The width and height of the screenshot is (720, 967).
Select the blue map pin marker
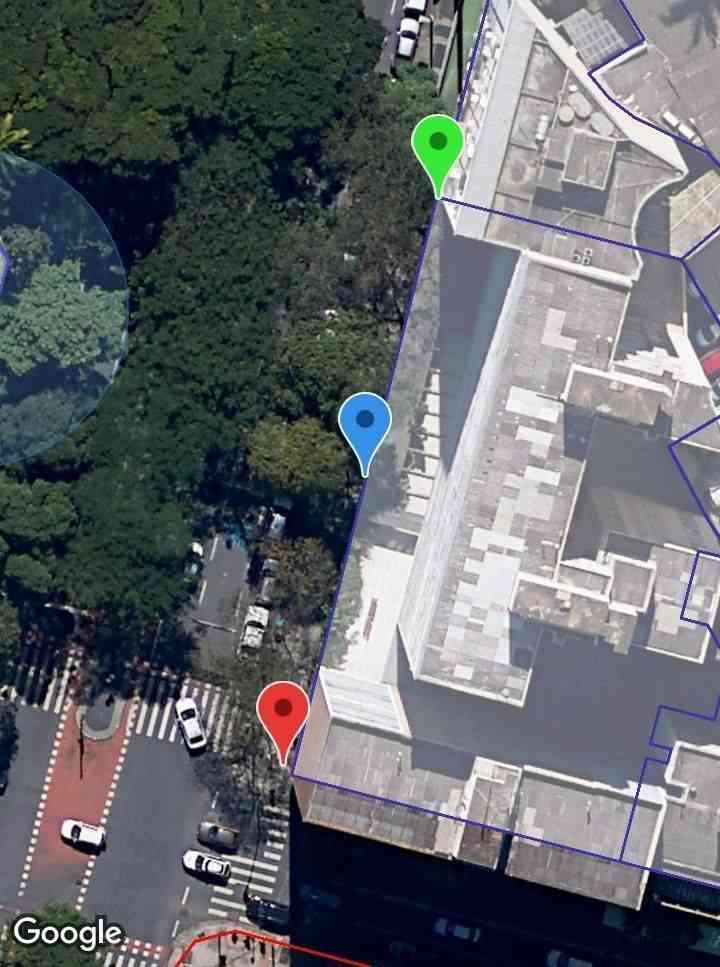[364, 425]
